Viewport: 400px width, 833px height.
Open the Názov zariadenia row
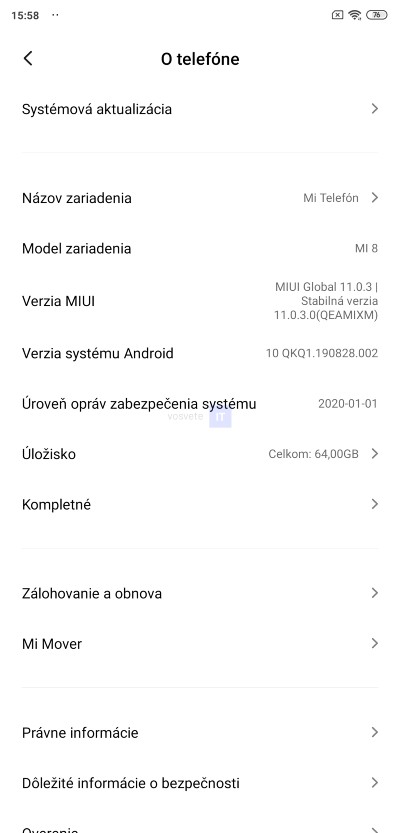click(x=200, y=198)
